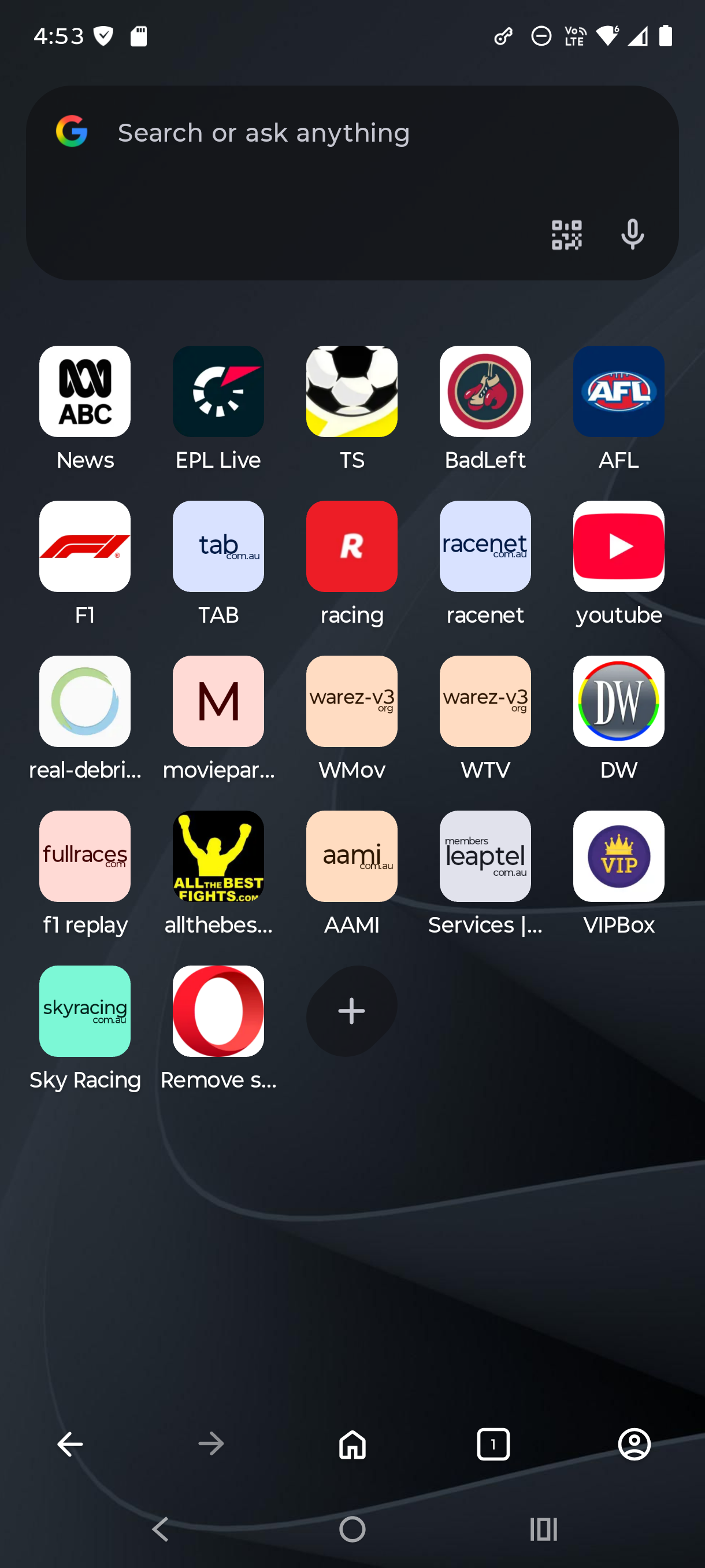Launch the AFL site shortcut
The width and height of the screenshot is (705, 1568).
click(618, 391)
